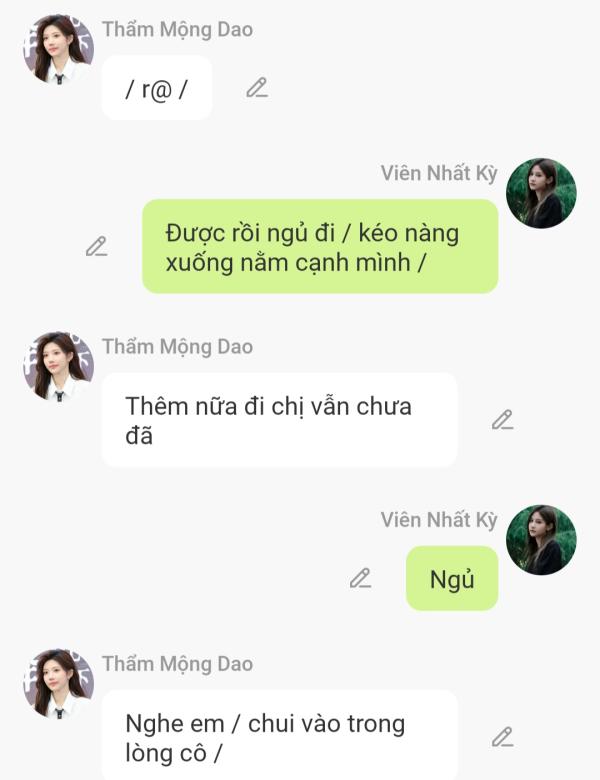The width and height of the screenshot is (600, 780).
Task: Edit the "Nghe em" message
Action: click(502, 738)
